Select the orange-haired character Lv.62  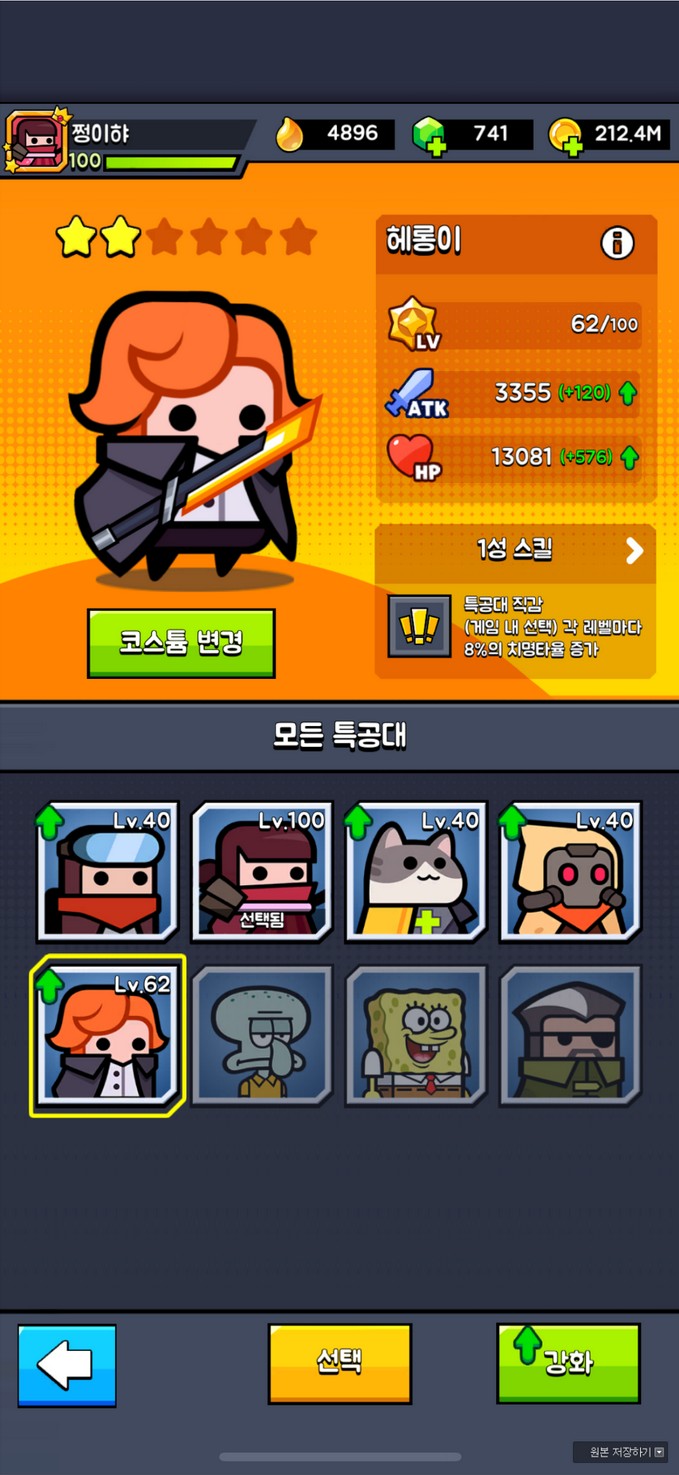(107, 1034)
